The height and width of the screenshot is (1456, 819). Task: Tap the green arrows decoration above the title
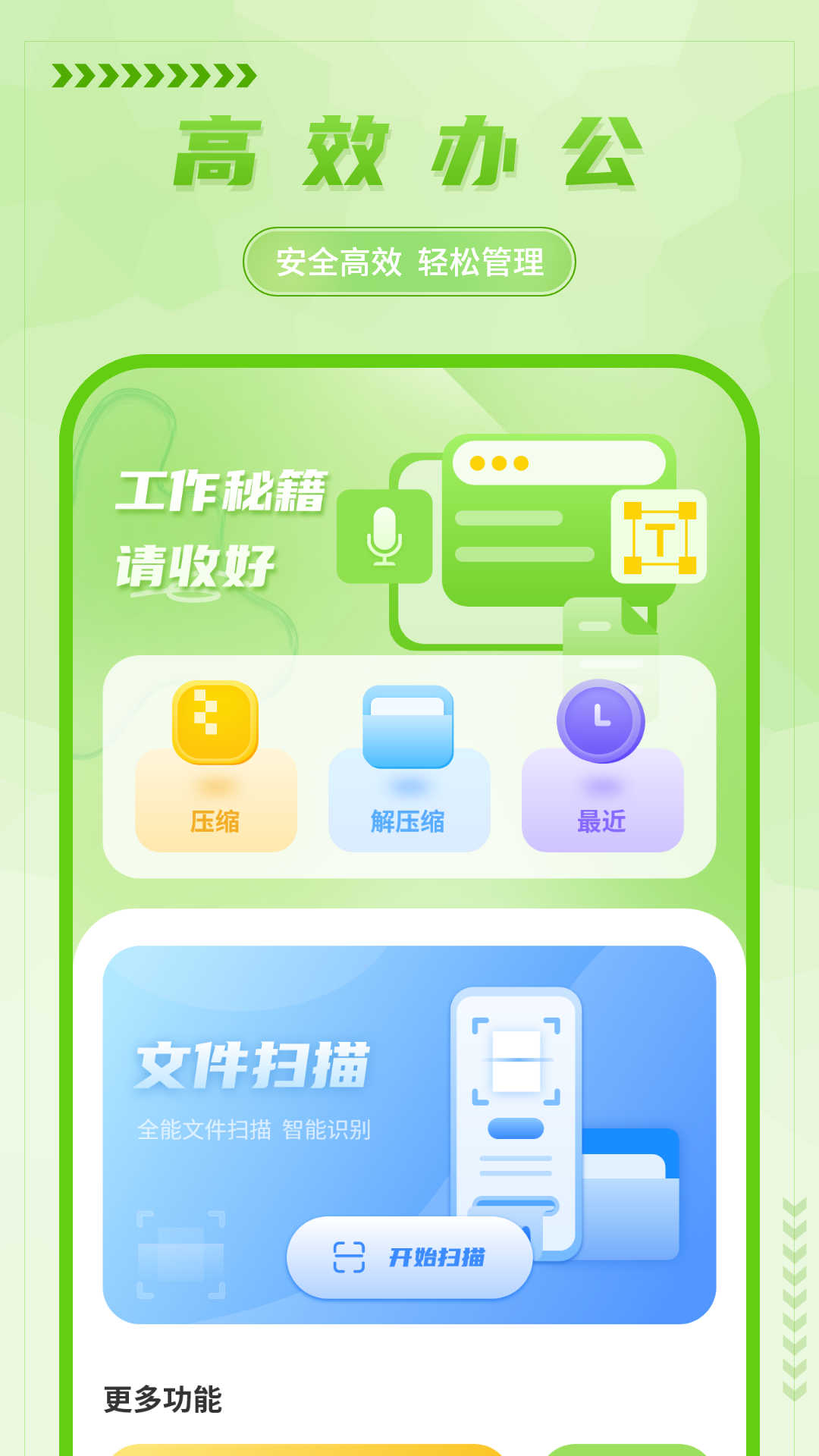(x=152, y=76)
